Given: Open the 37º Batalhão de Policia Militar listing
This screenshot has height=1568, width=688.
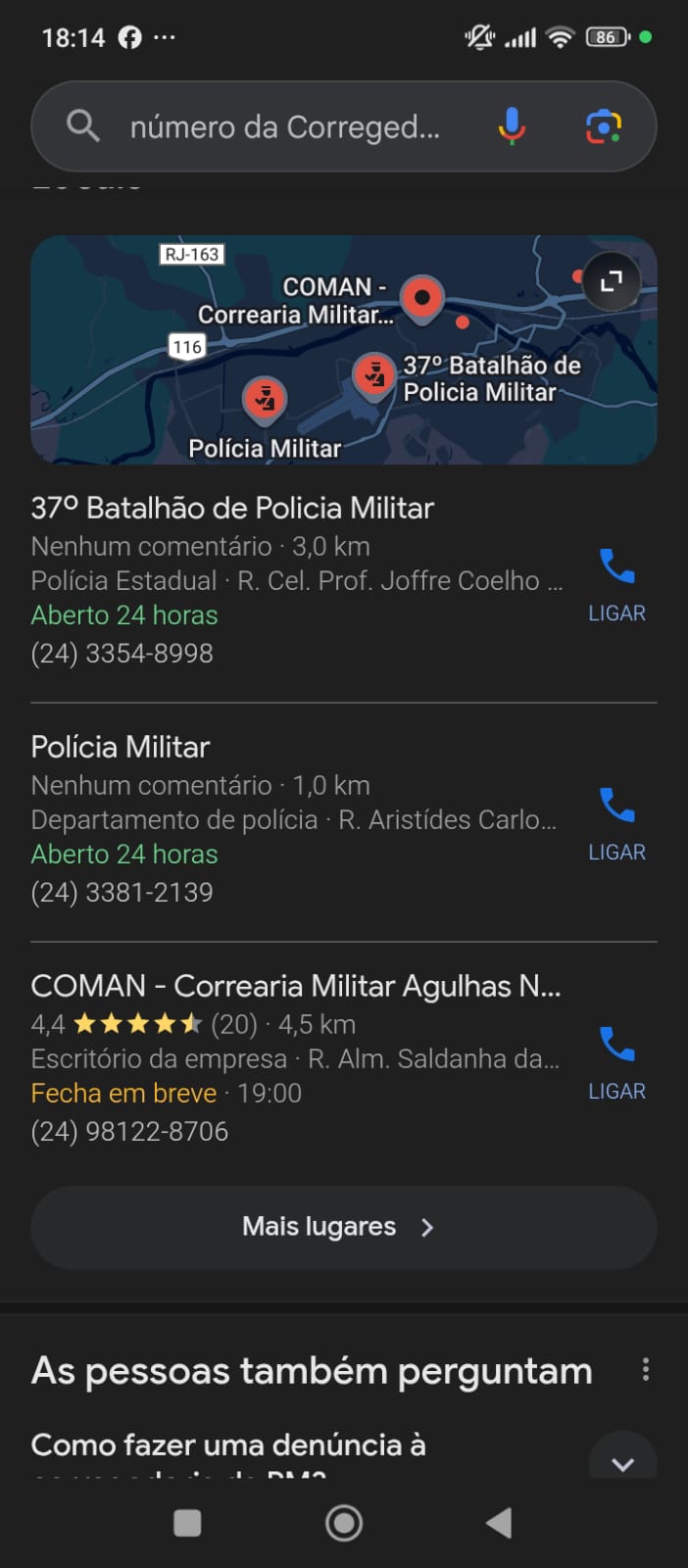Looking at the screenshot, I should [x=232, y=509].
